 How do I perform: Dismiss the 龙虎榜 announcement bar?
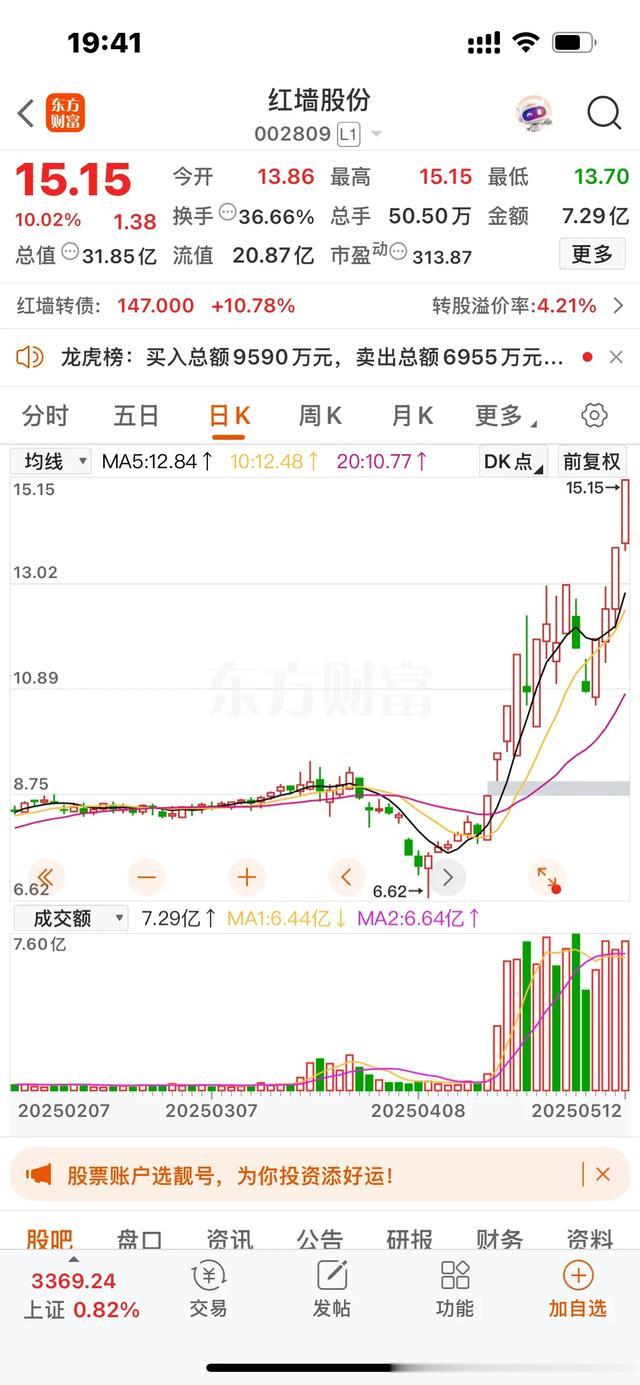tap(616, 357)
